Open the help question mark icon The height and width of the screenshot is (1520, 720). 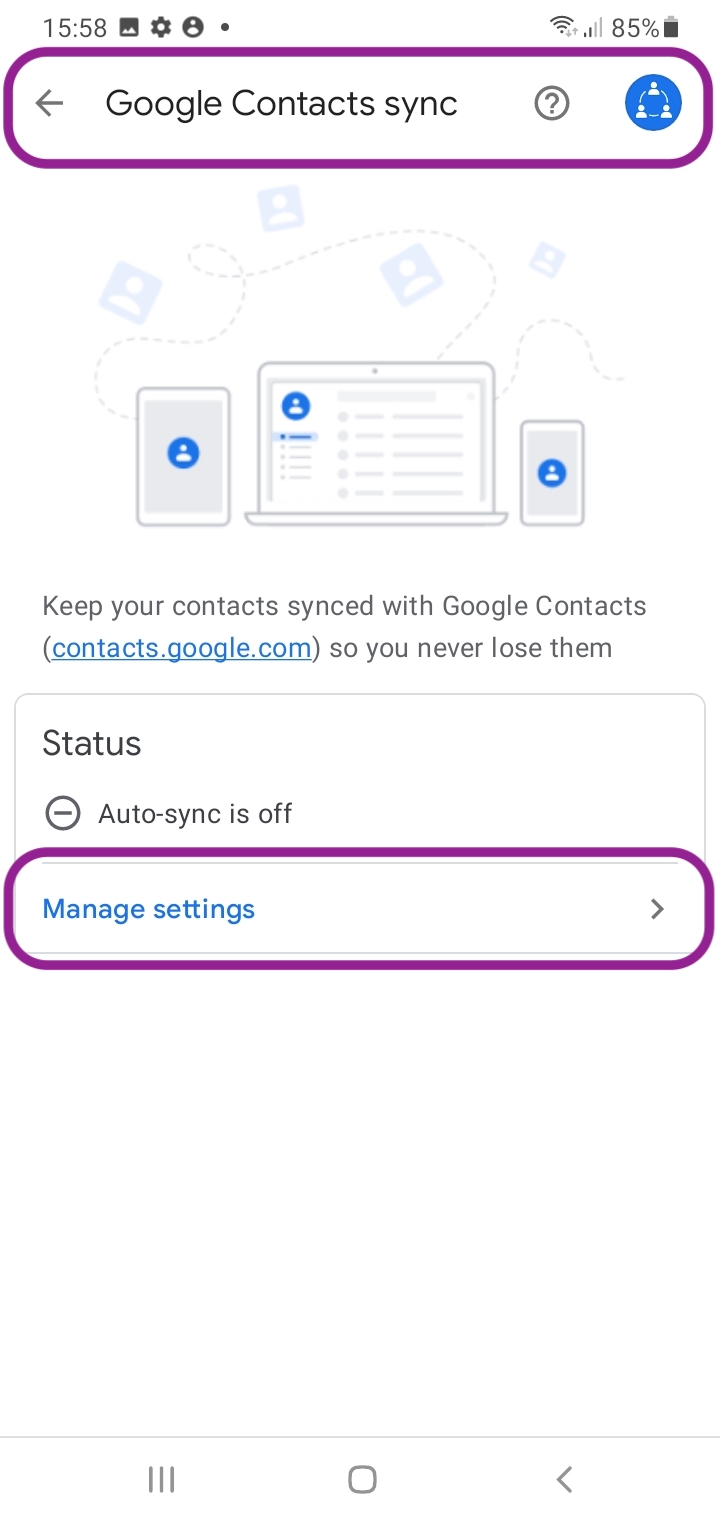551,104
